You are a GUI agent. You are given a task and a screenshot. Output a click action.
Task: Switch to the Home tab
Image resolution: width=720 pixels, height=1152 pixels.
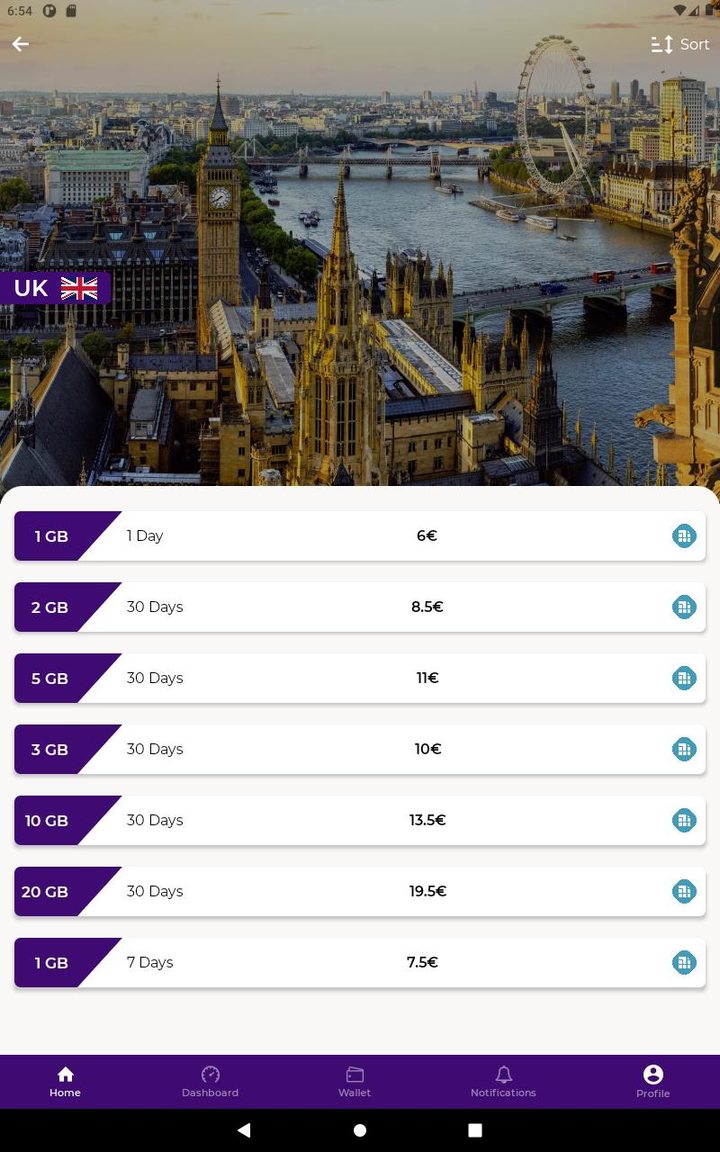point(65,1081)
